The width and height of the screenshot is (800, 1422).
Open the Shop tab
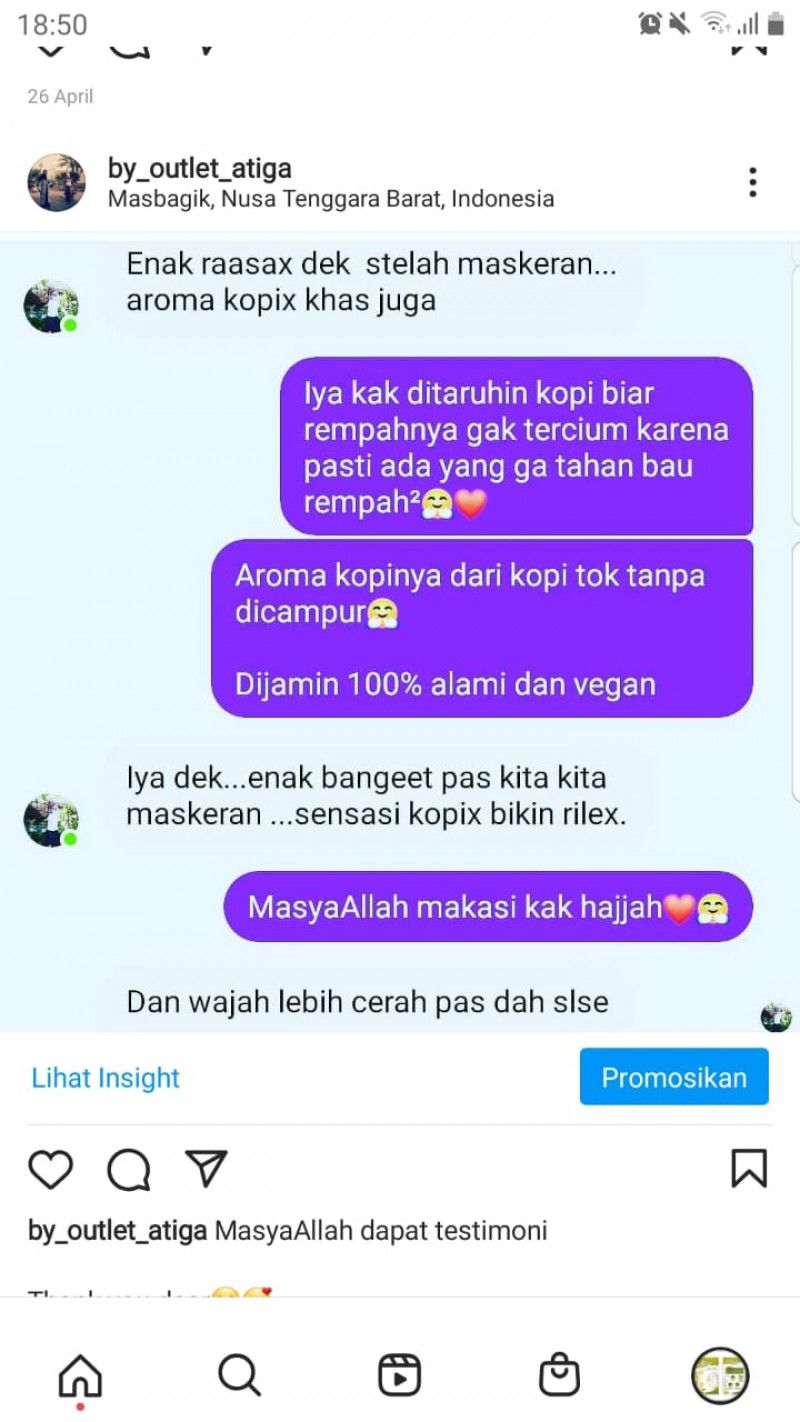point(559,1376)
